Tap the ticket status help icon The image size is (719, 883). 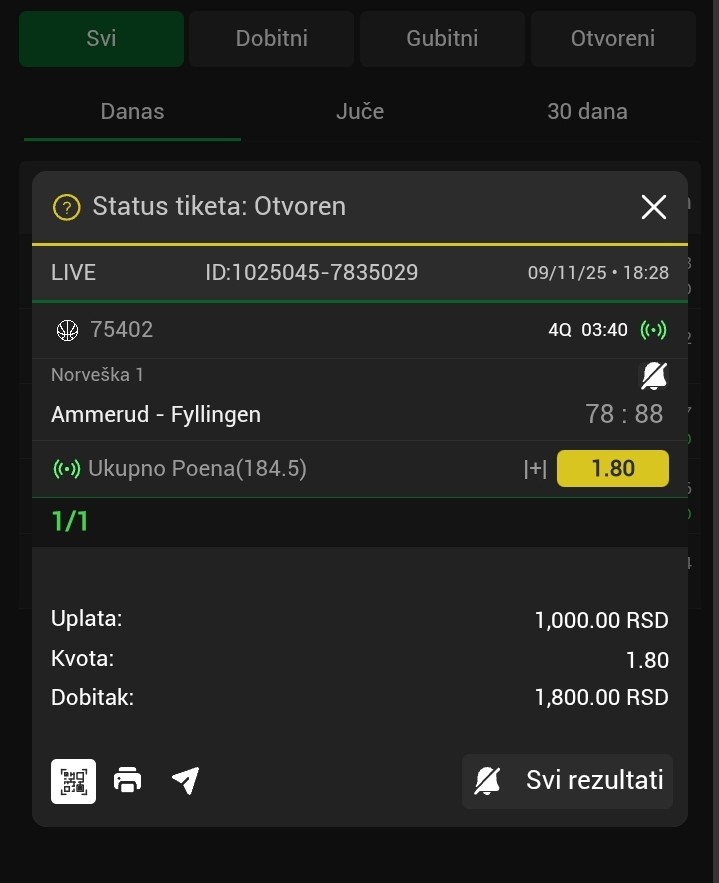click(x=66, y=207)
